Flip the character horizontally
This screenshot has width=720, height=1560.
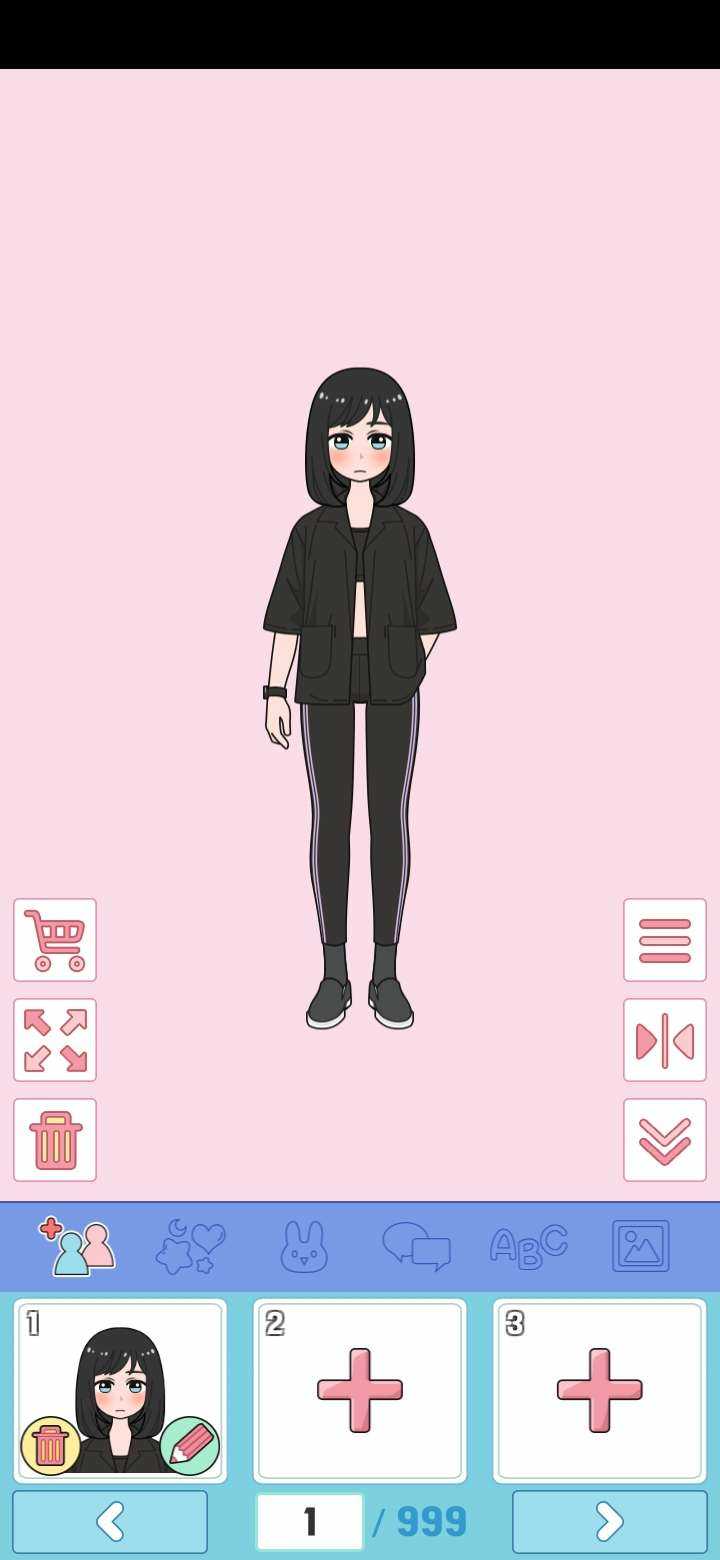coord(665,1040)
